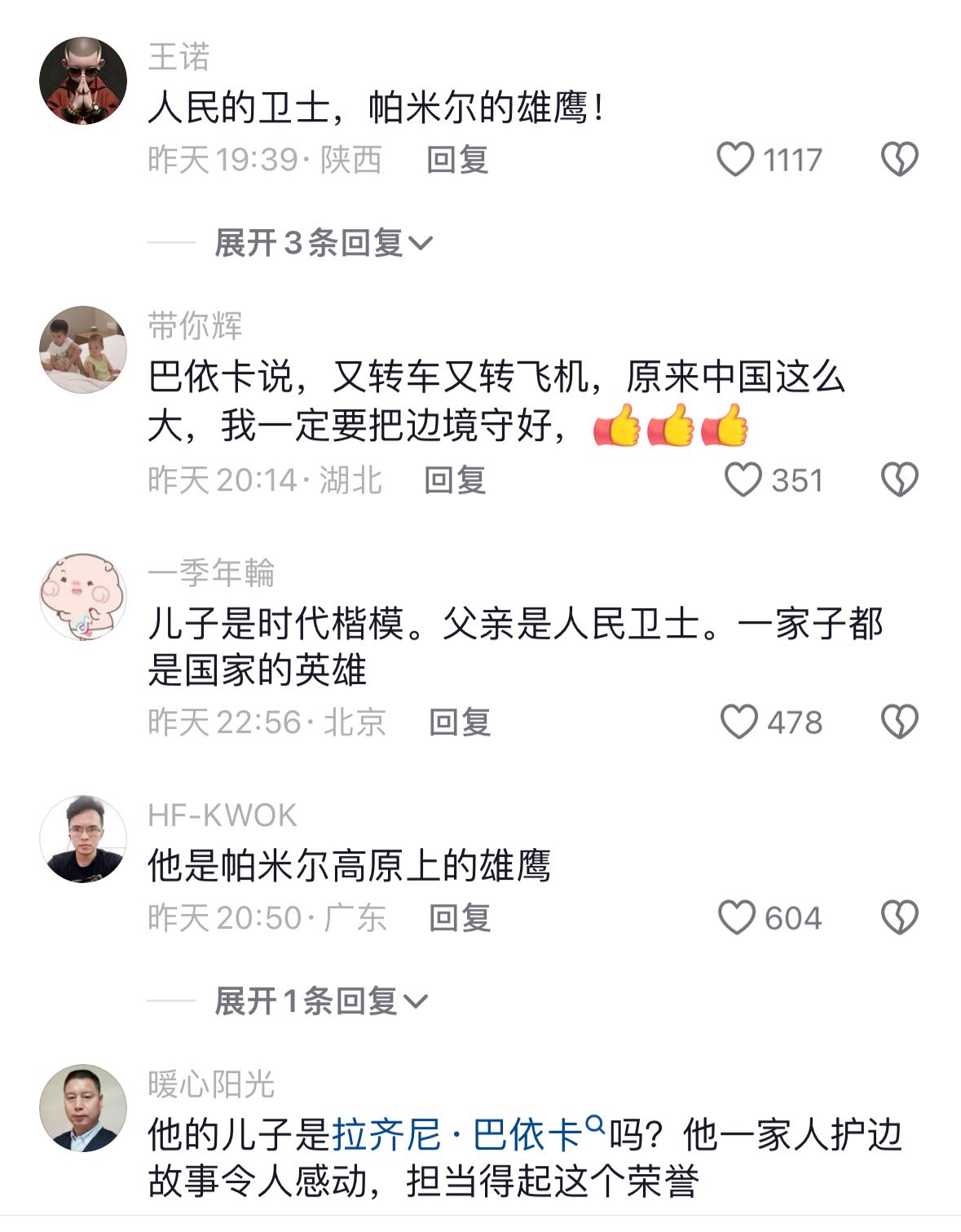Like 带你辉's comment

pos(743,480)
